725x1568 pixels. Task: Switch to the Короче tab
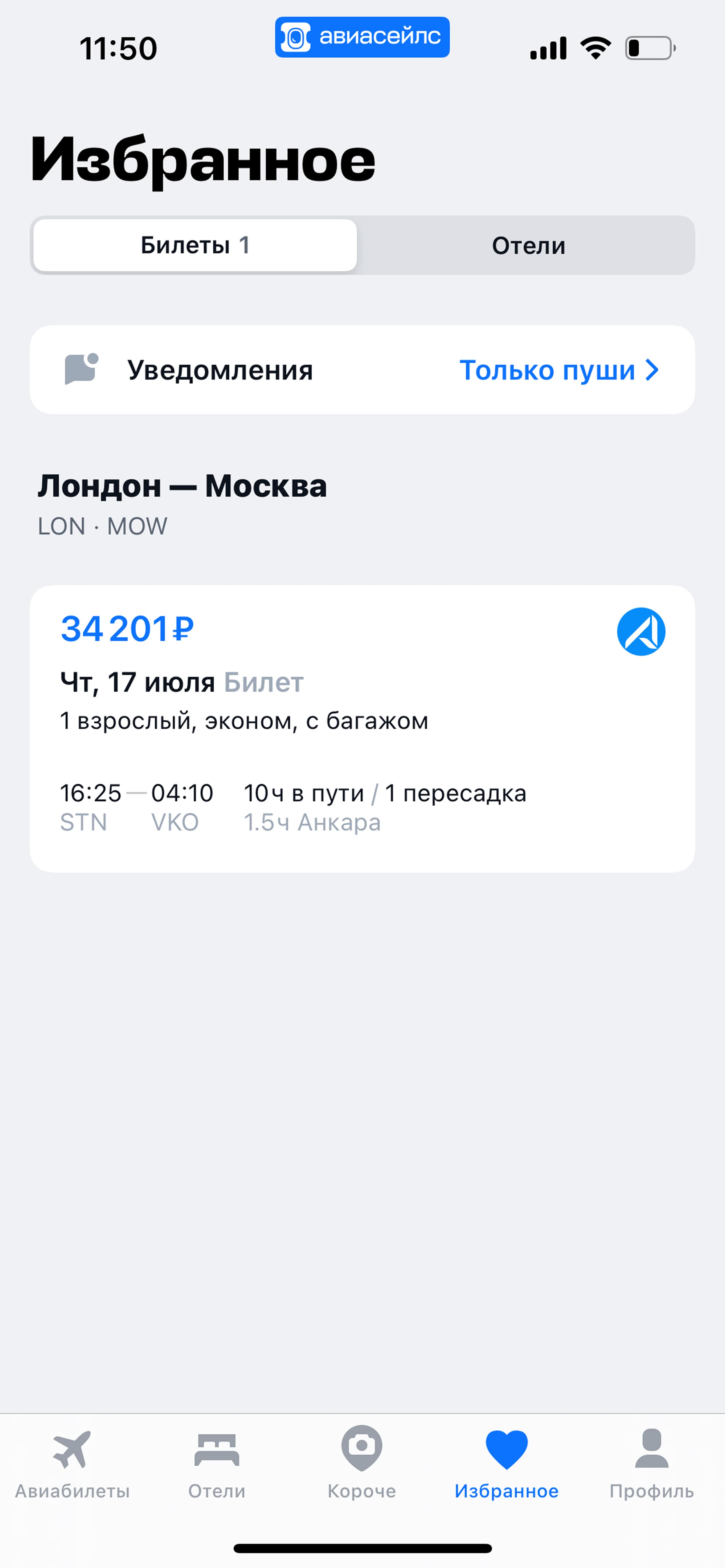[x=361, y=1463]
